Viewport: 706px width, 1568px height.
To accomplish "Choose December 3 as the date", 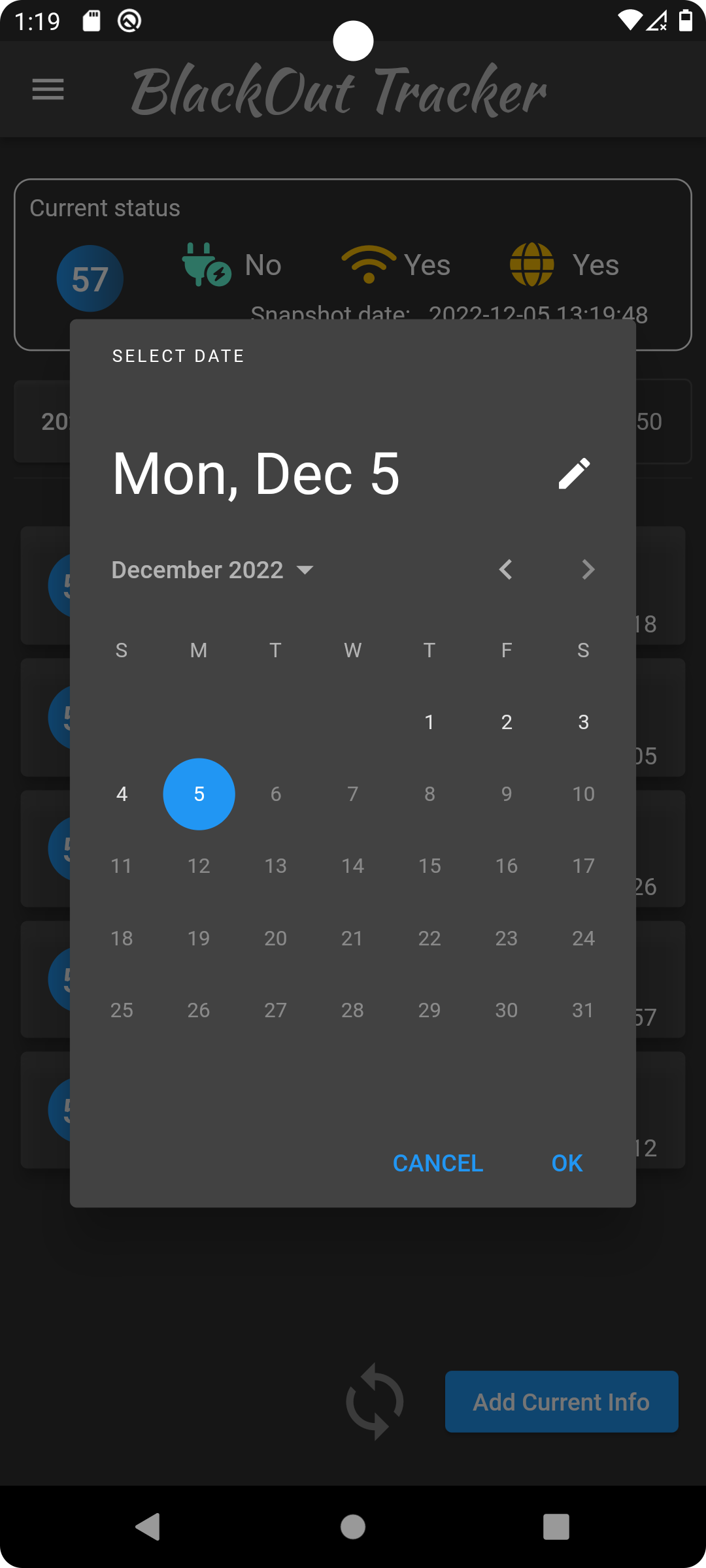I will tap(583, 722).
